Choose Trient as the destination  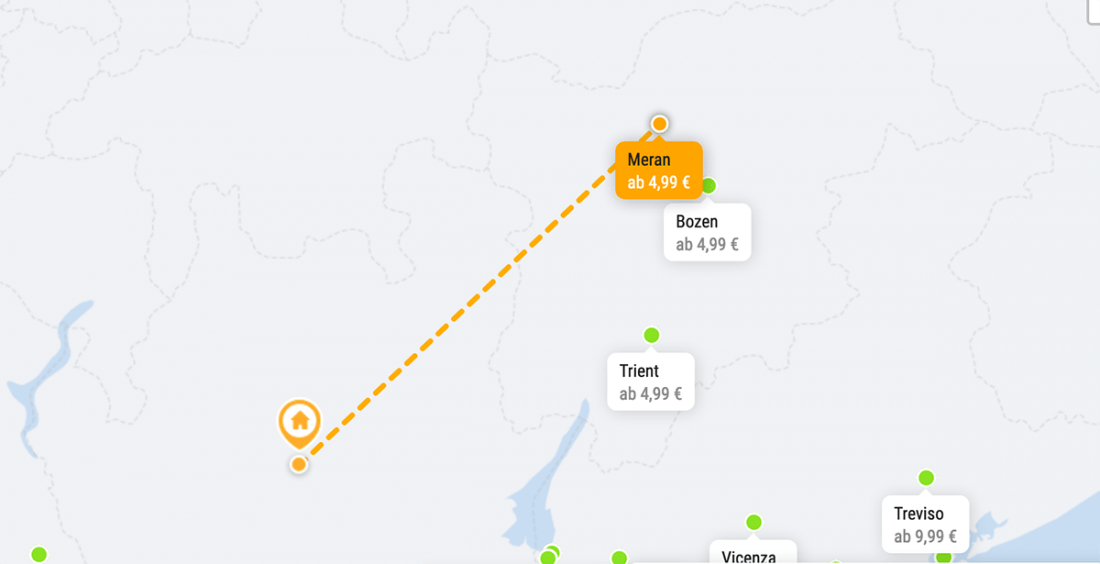(x=650, y=382)
